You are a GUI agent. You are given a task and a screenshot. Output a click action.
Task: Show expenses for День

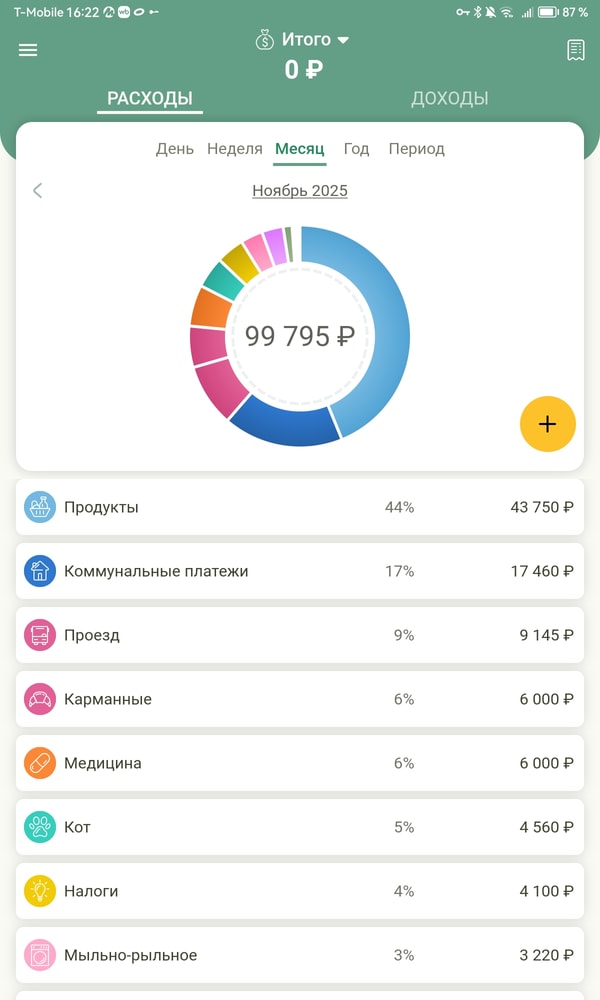click(x=175, y=149)
